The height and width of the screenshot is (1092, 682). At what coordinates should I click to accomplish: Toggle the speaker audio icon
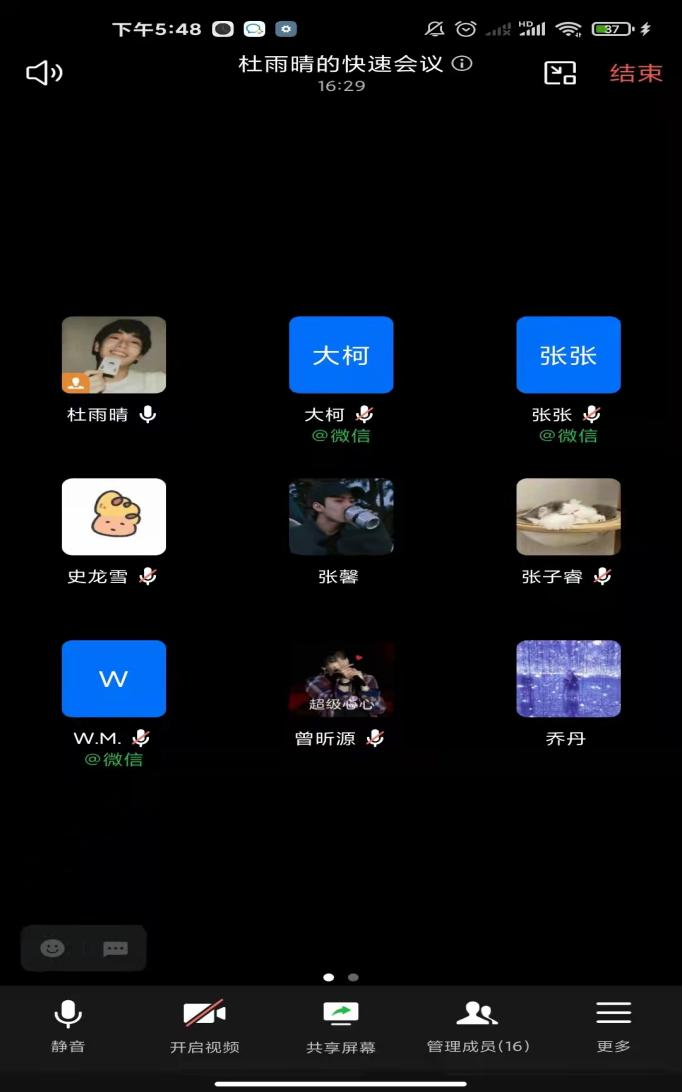[x=43, y=73]
